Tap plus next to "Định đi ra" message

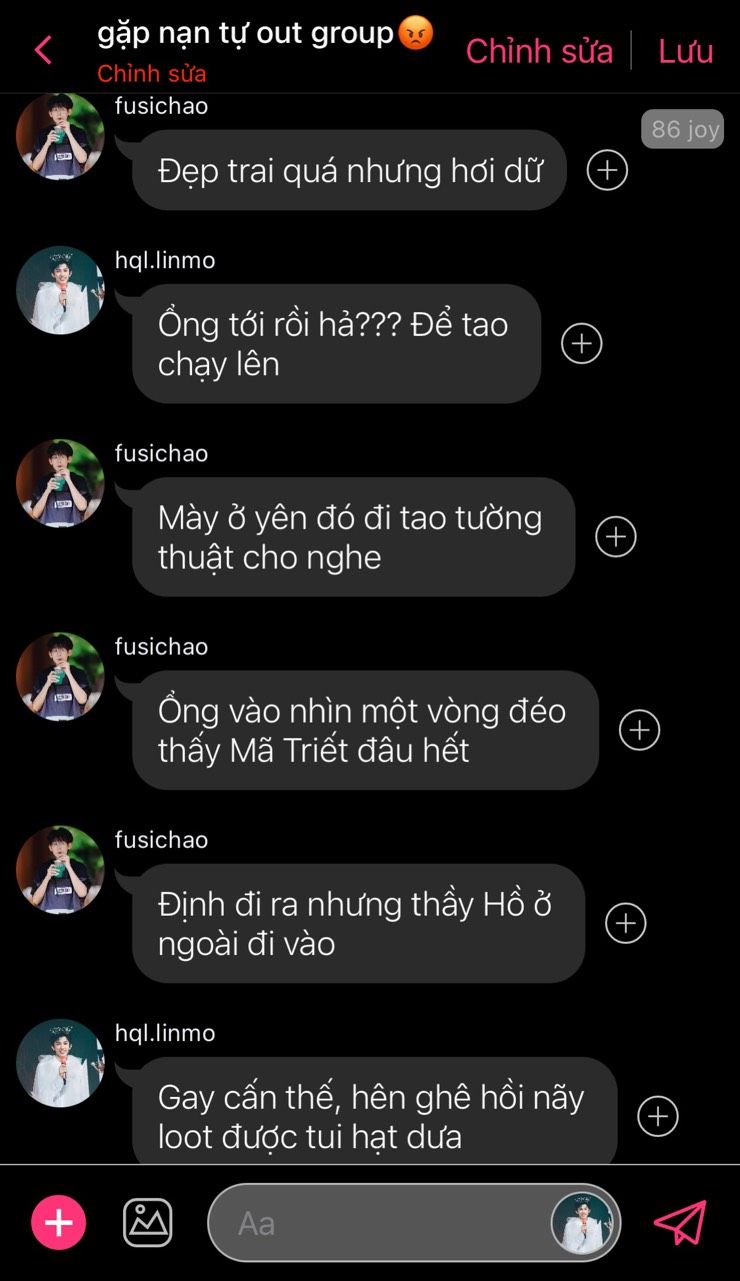tap(626, 922)
